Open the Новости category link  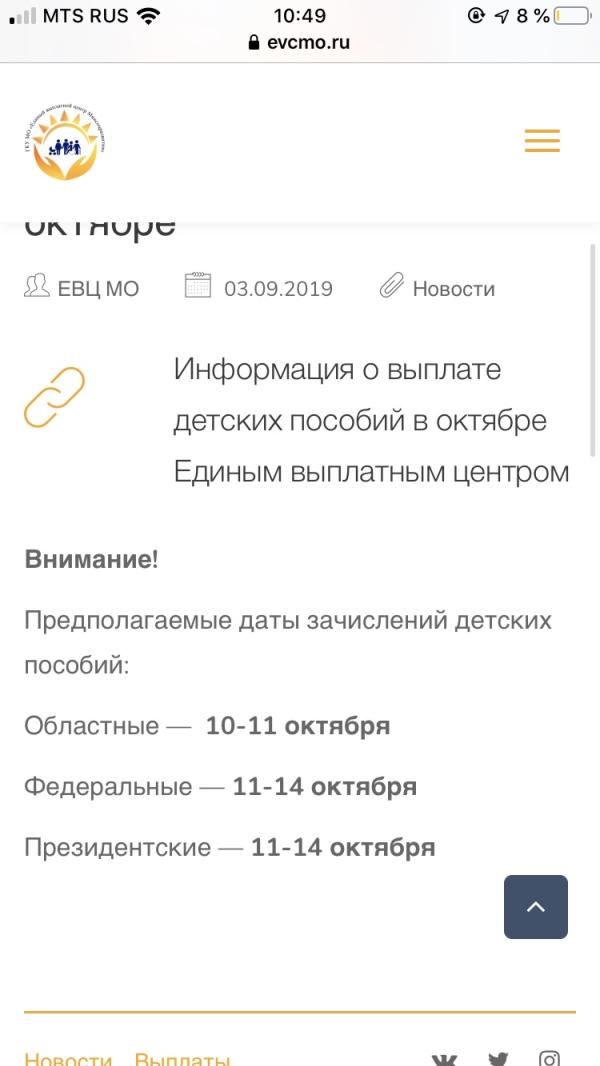[x=453, y=289]
